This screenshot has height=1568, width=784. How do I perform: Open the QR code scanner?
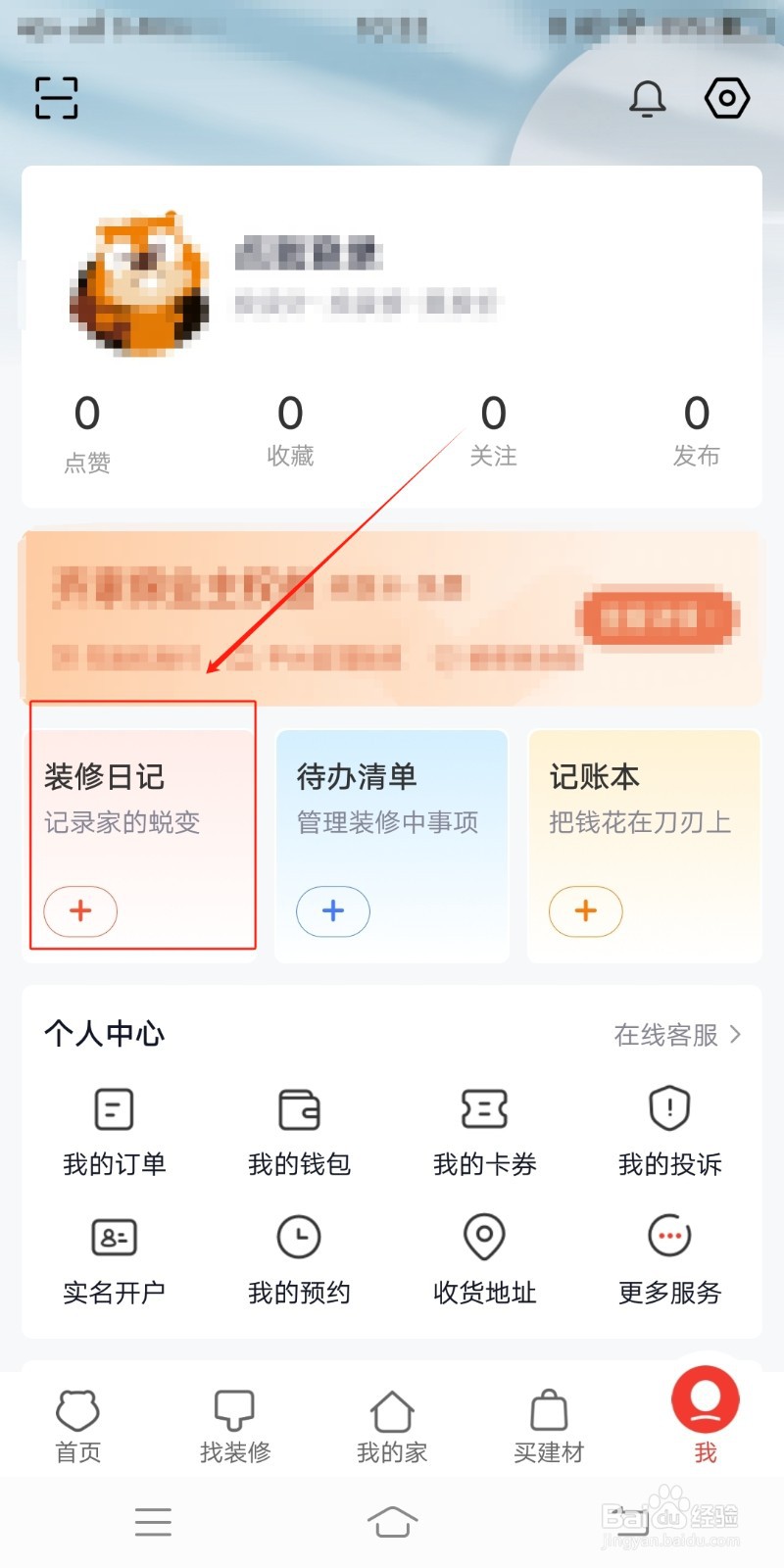click(x=55, y=98)
